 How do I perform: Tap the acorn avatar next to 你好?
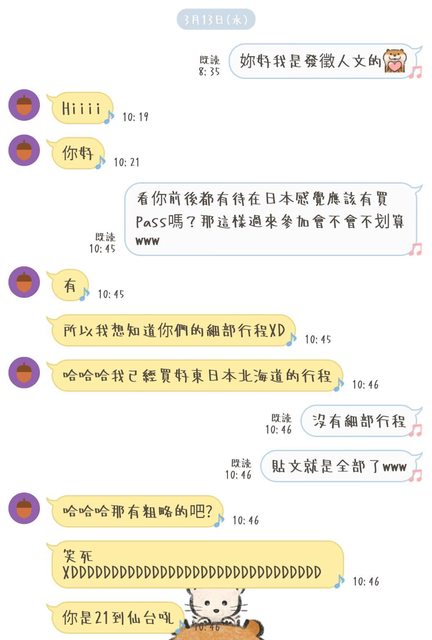click(x=24, y=150)
